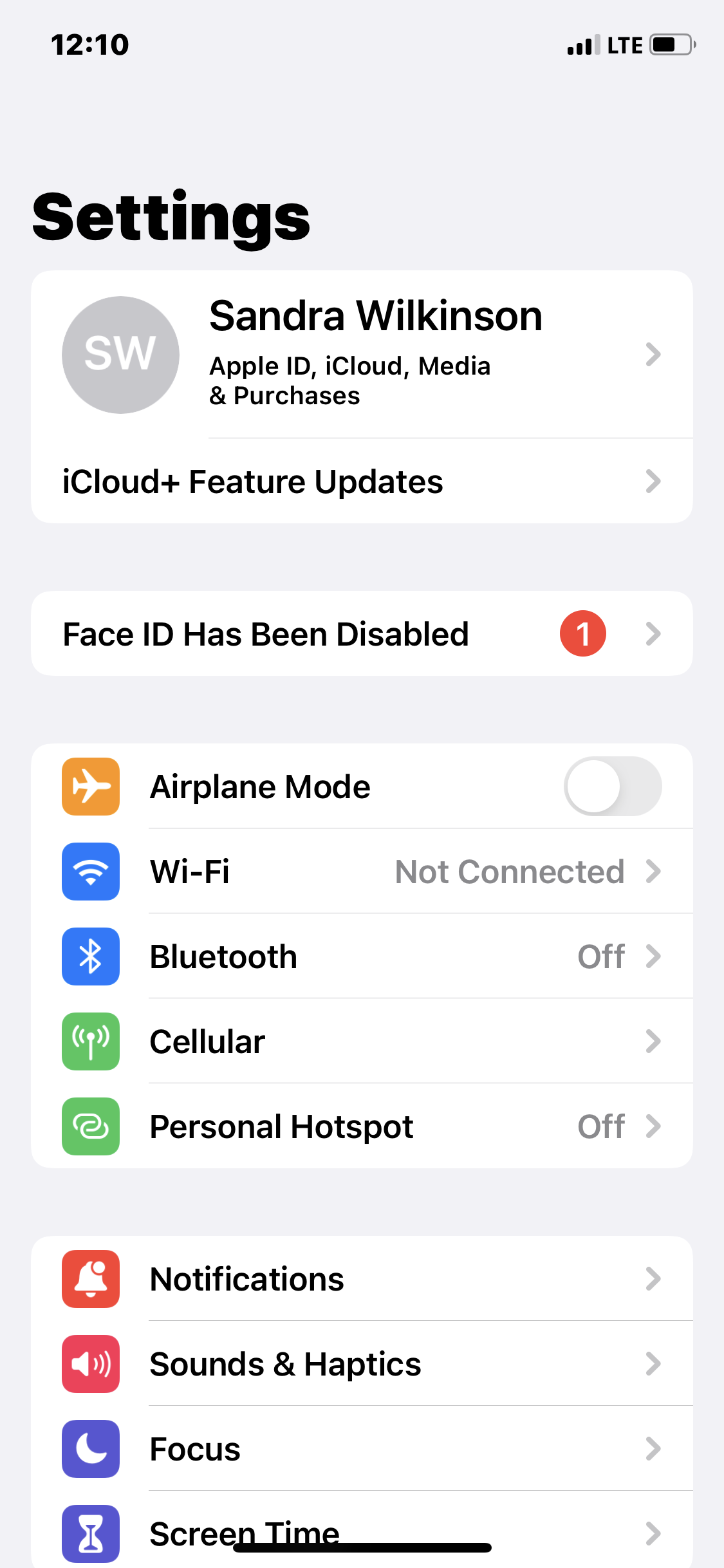The height and width of the screenshot is (1568, 724).
Task: Open the Face ID Has Been Disabled alert
Action: click(362, 633)
